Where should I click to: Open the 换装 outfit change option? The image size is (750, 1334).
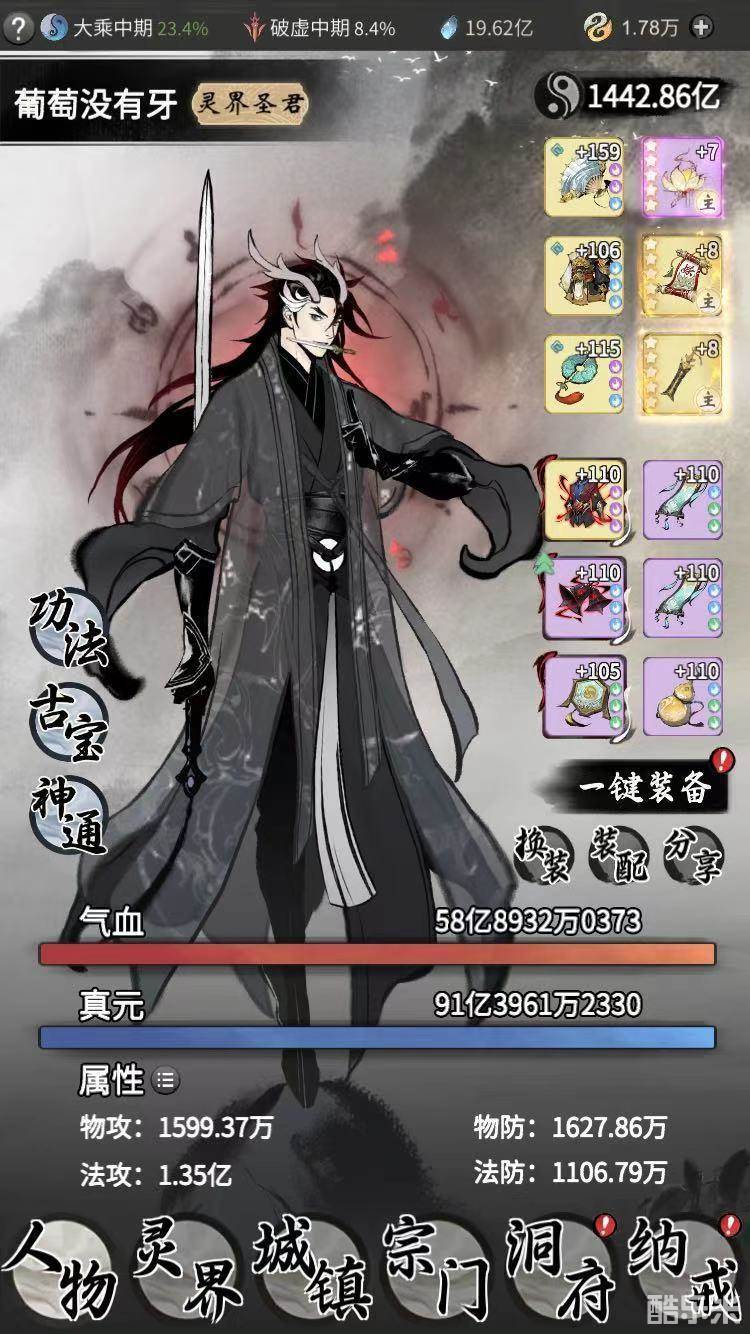[x=542, y=855]
